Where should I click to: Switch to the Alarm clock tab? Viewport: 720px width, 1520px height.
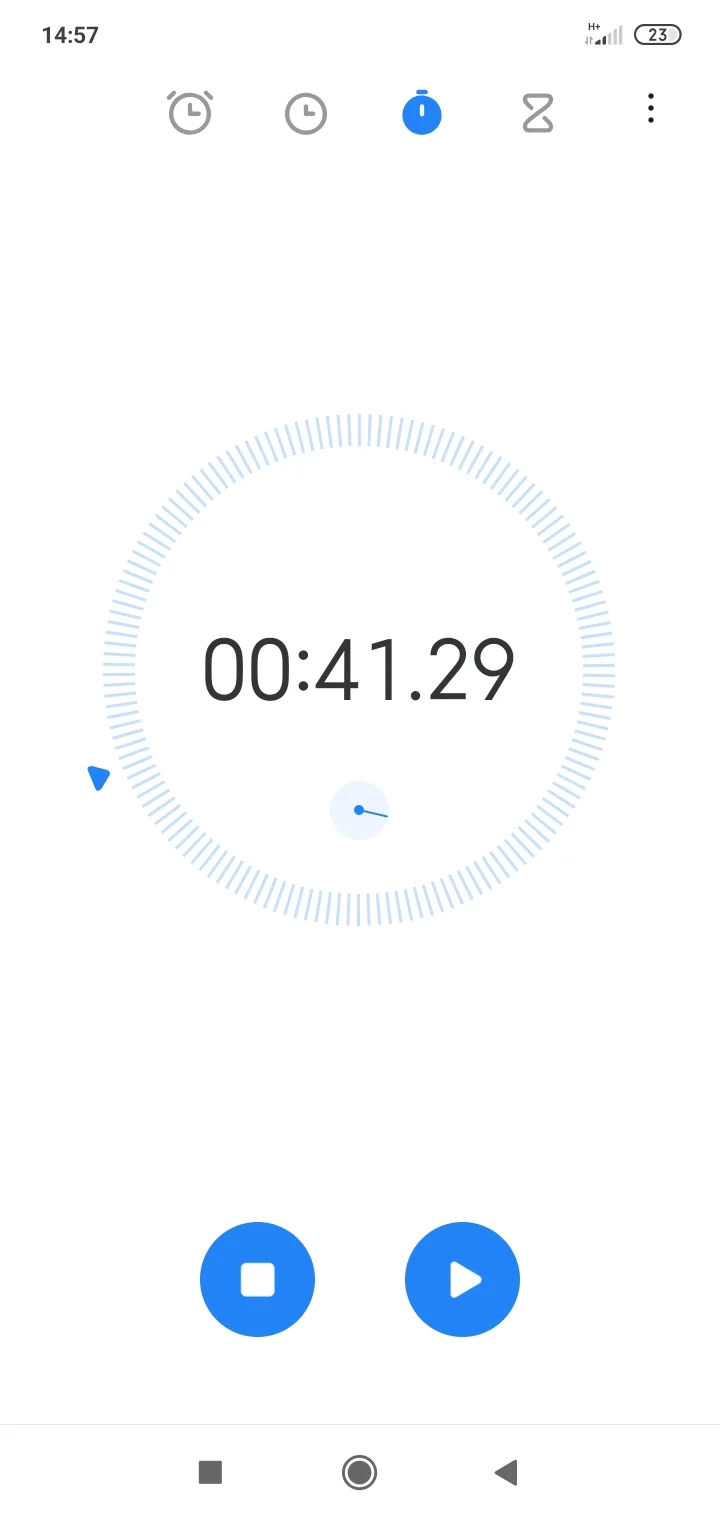click(x=190, y=112)
